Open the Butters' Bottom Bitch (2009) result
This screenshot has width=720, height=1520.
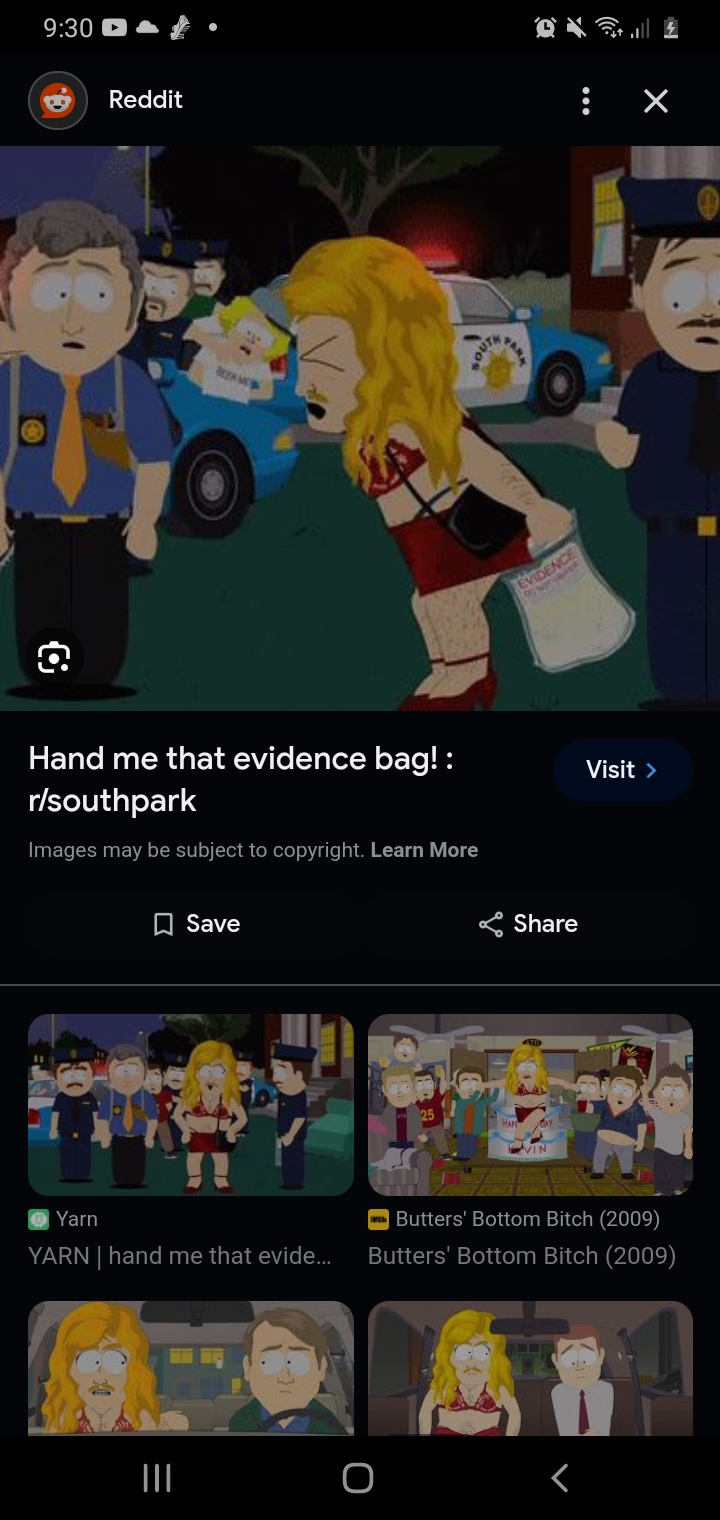coord(530,1105)
